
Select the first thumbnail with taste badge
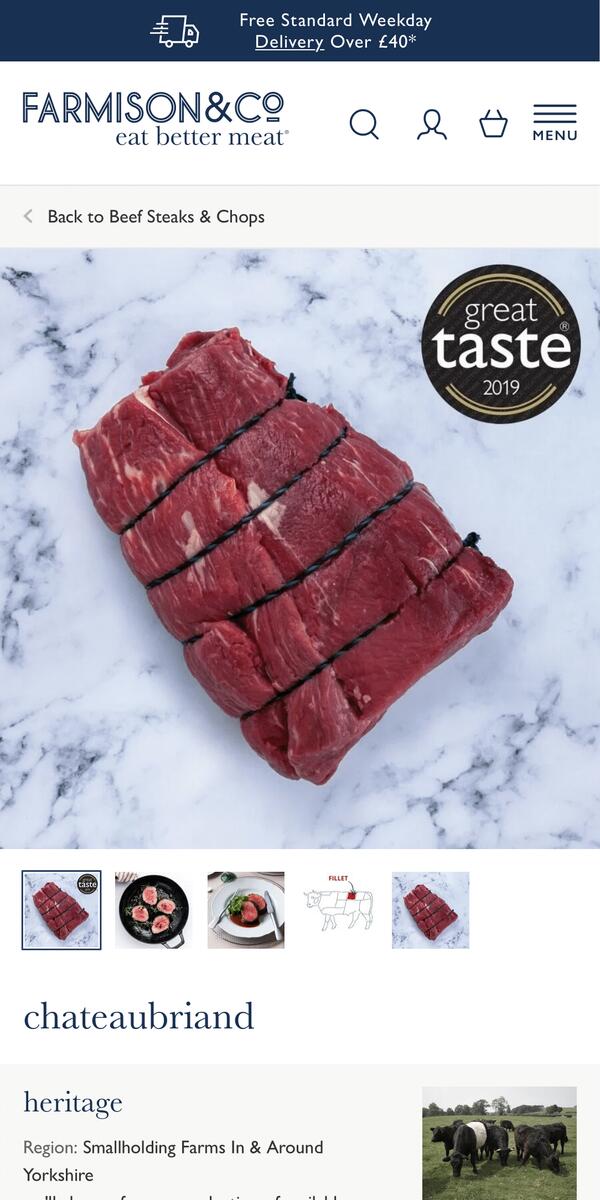coord(62,910)
